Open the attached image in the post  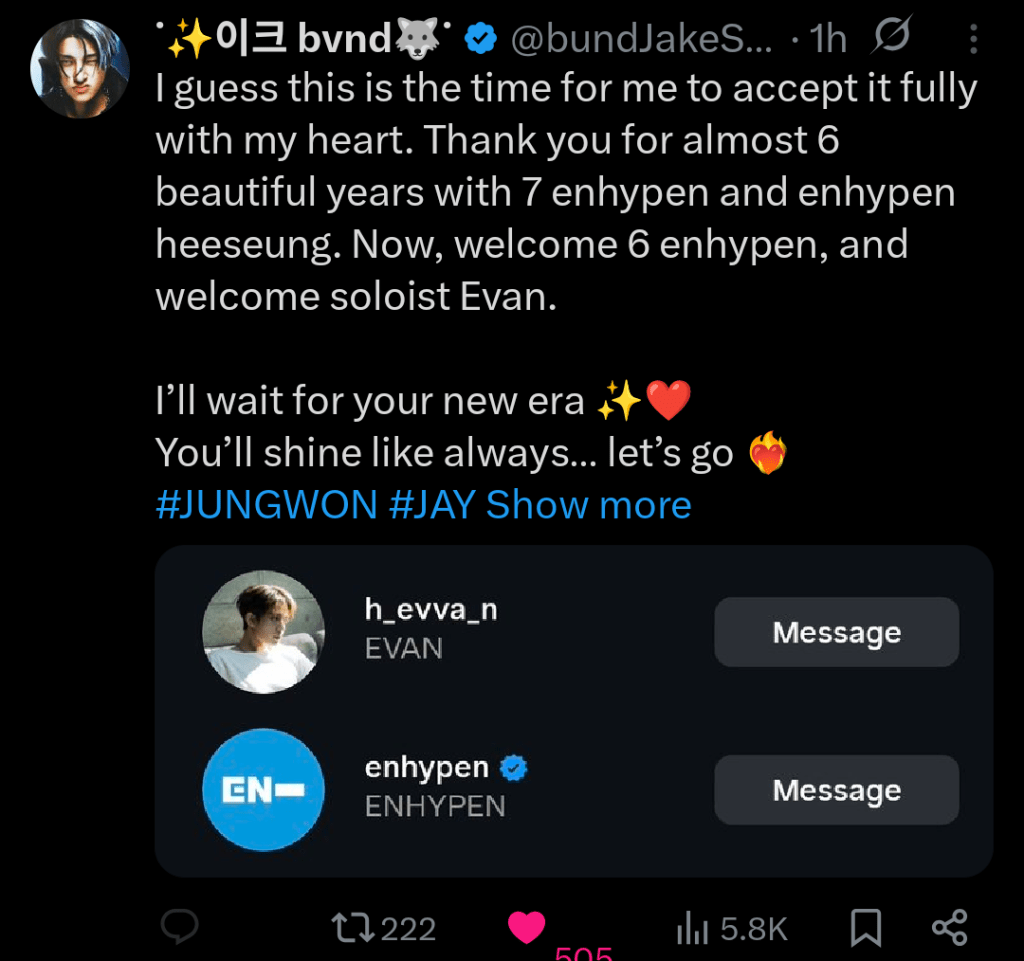[573, 710]
